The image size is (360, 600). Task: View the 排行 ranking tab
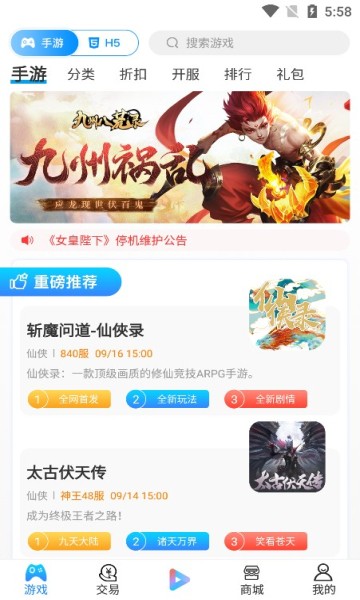[x=238, y=74]
